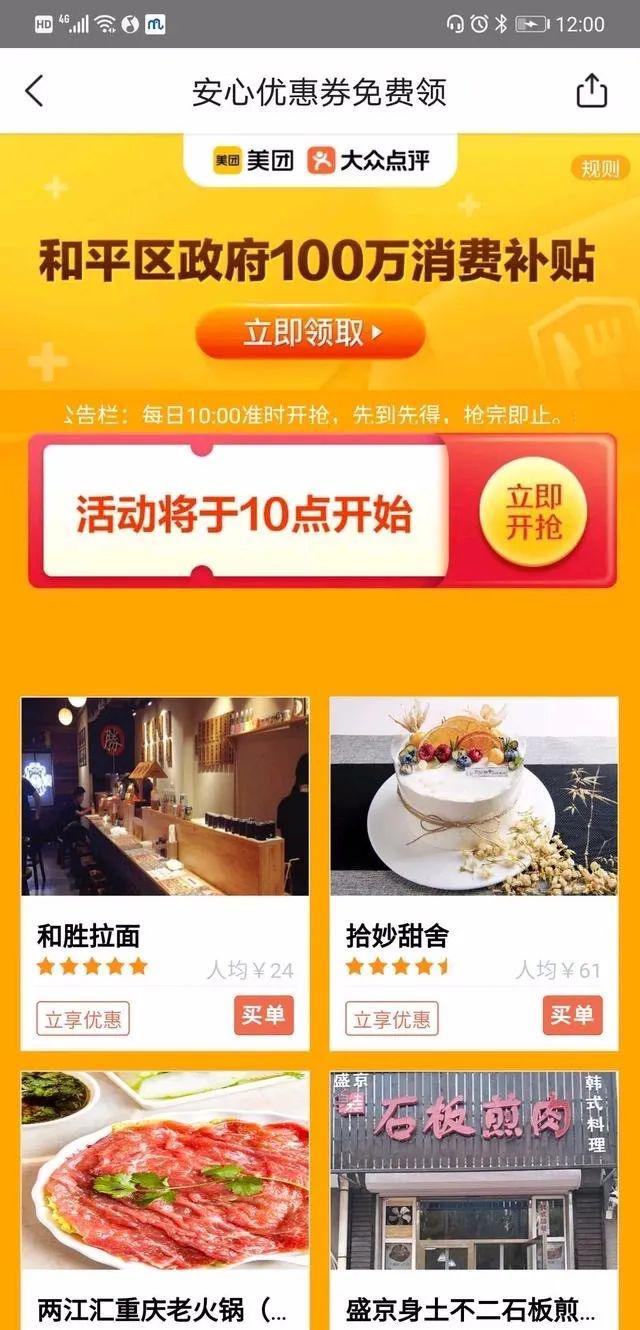Tap 立享优惠 under 拾妙甜舍
The height and width of the screenshot is (1330, 640).
click(392, 1019)
